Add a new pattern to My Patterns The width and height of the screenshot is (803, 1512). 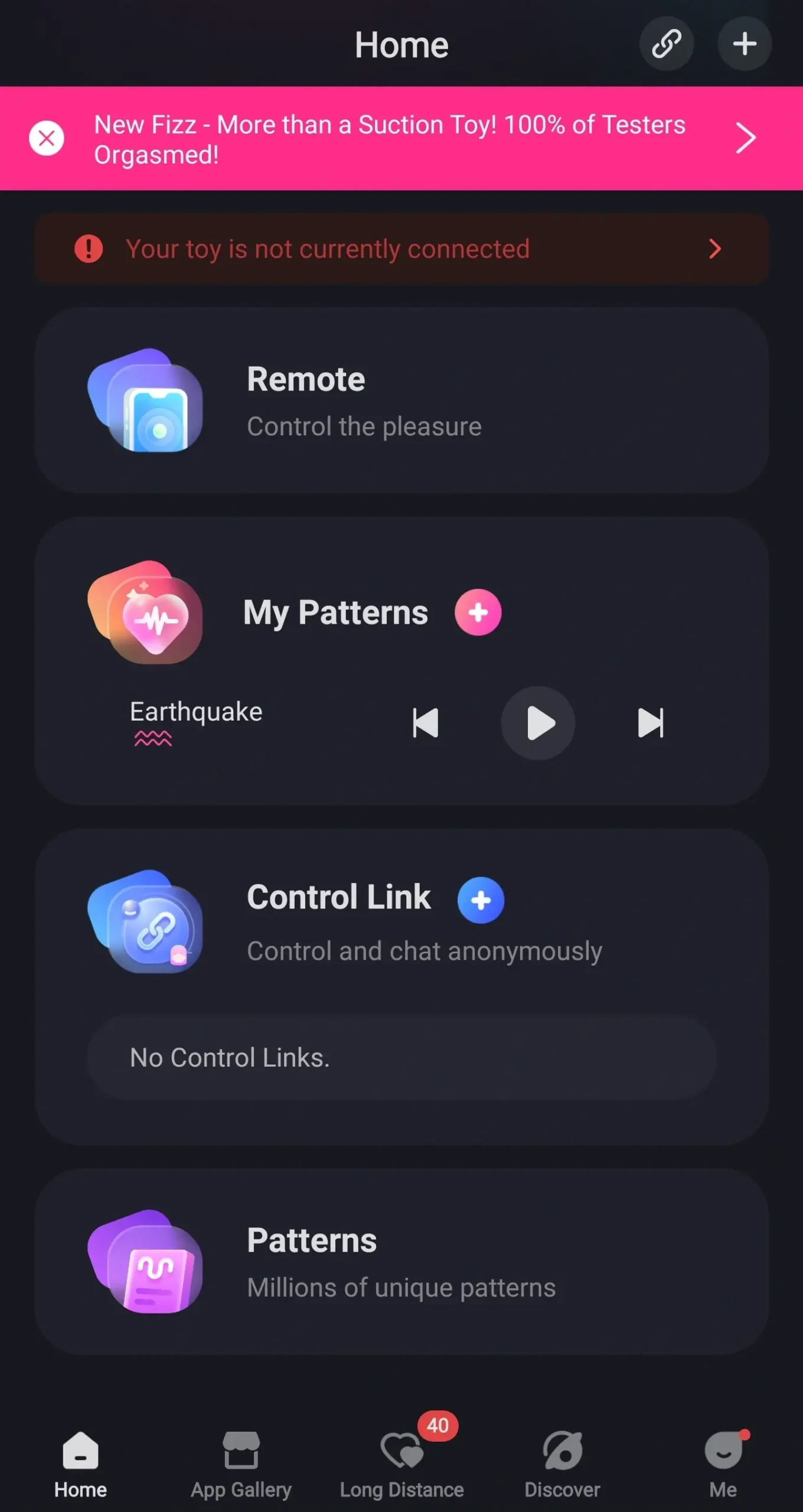478,612
